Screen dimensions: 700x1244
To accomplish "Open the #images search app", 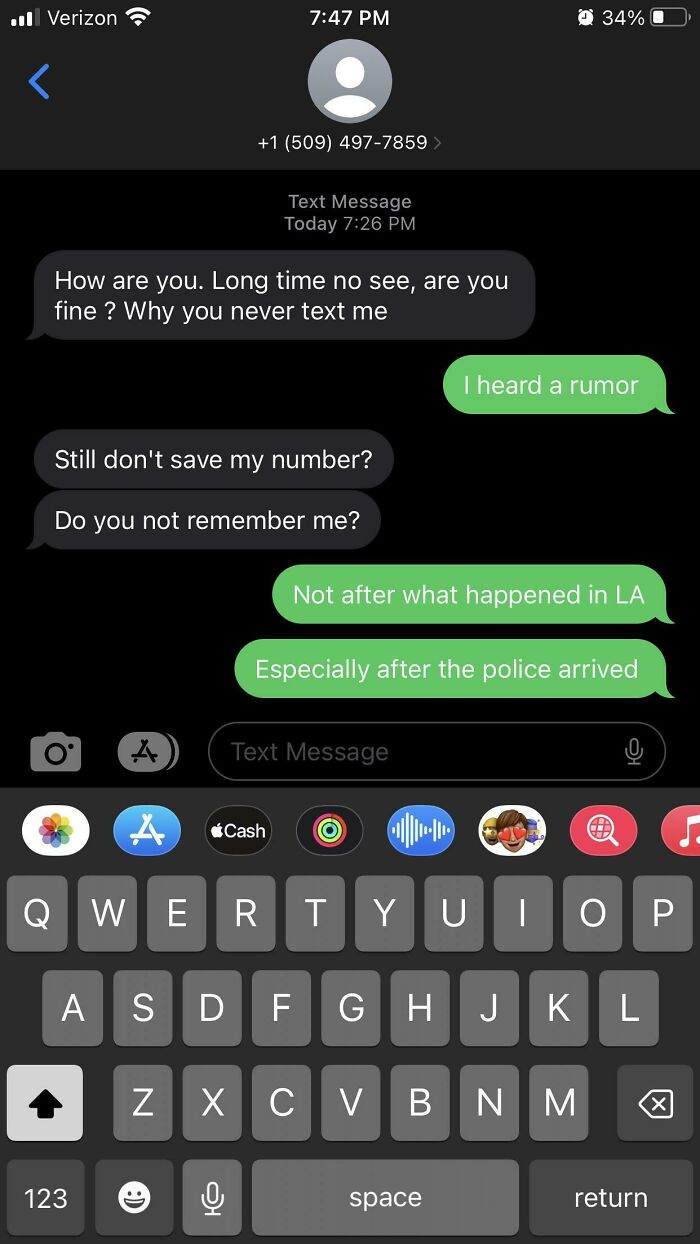I will (x=603, y=830).
